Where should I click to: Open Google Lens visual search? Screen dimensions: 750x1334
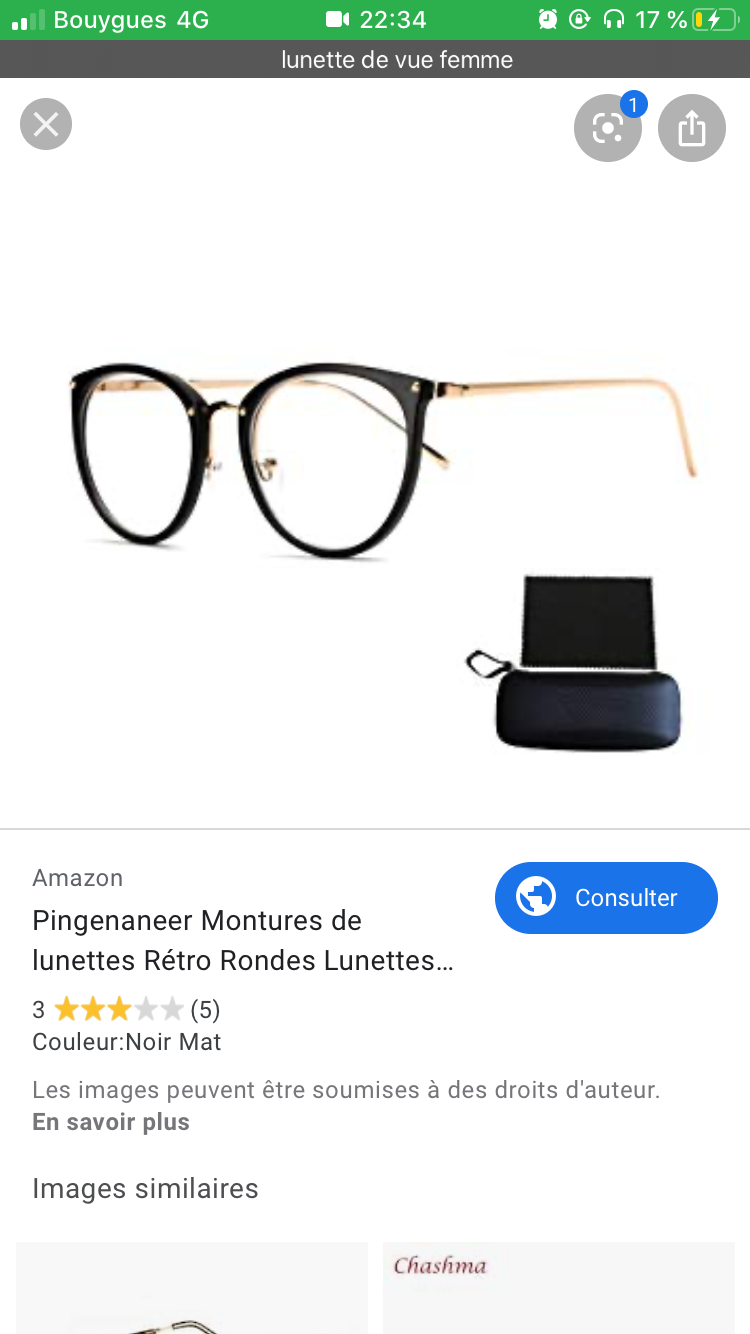pyautogui.click(x=607, y=128)
